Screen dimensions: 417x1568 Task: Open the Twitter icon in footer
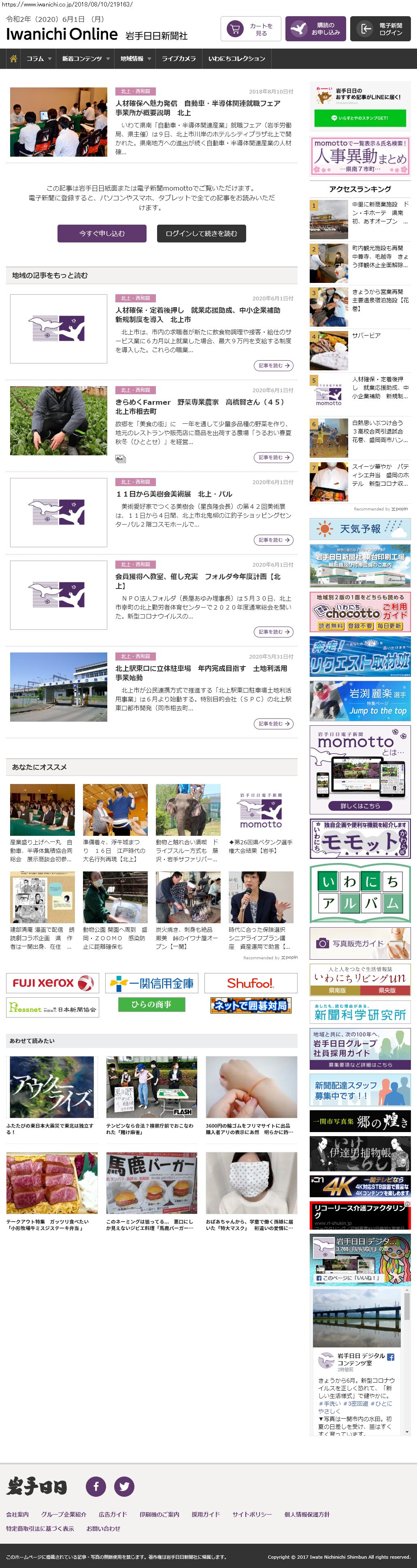124,1486
